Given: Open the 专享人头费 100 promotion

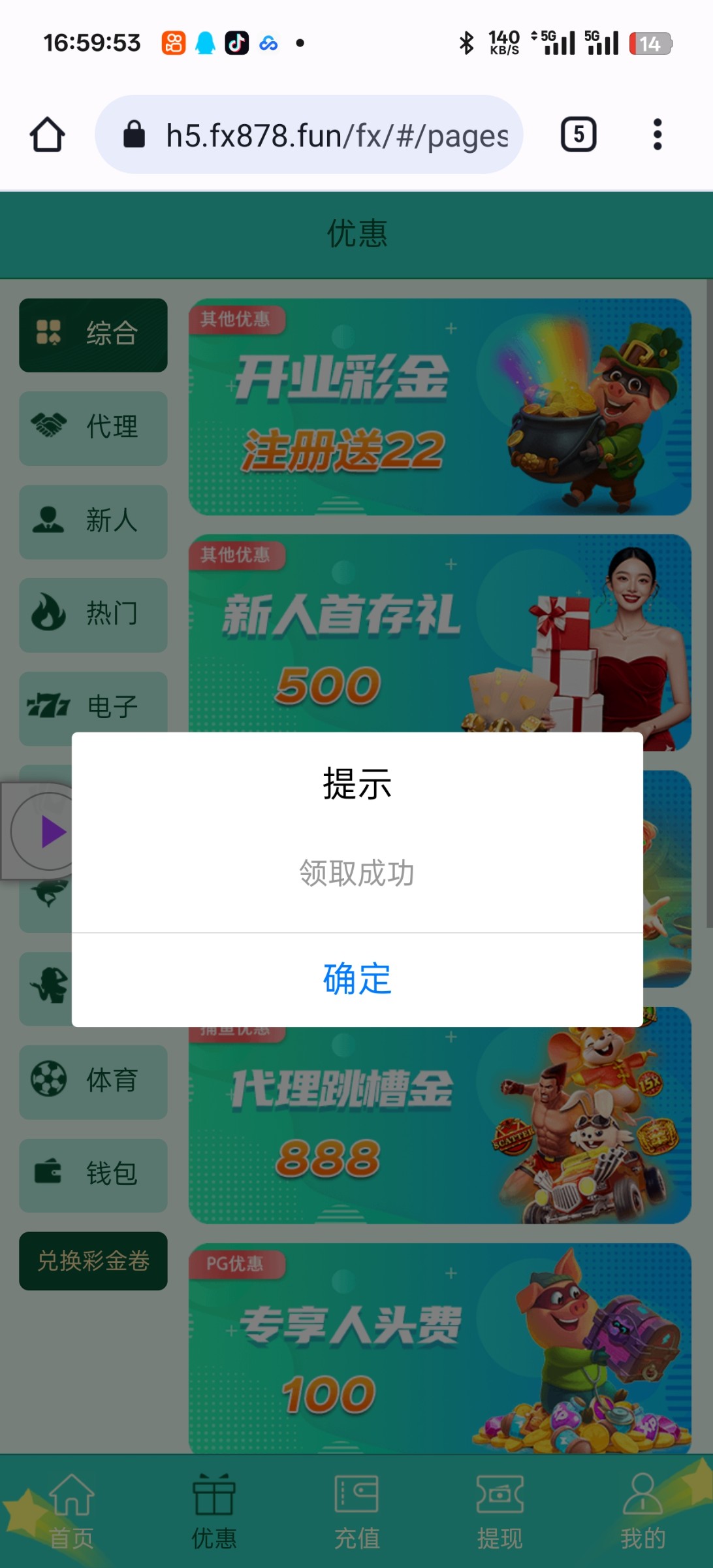Looking at the screenshot, I should pos(439,1349).
